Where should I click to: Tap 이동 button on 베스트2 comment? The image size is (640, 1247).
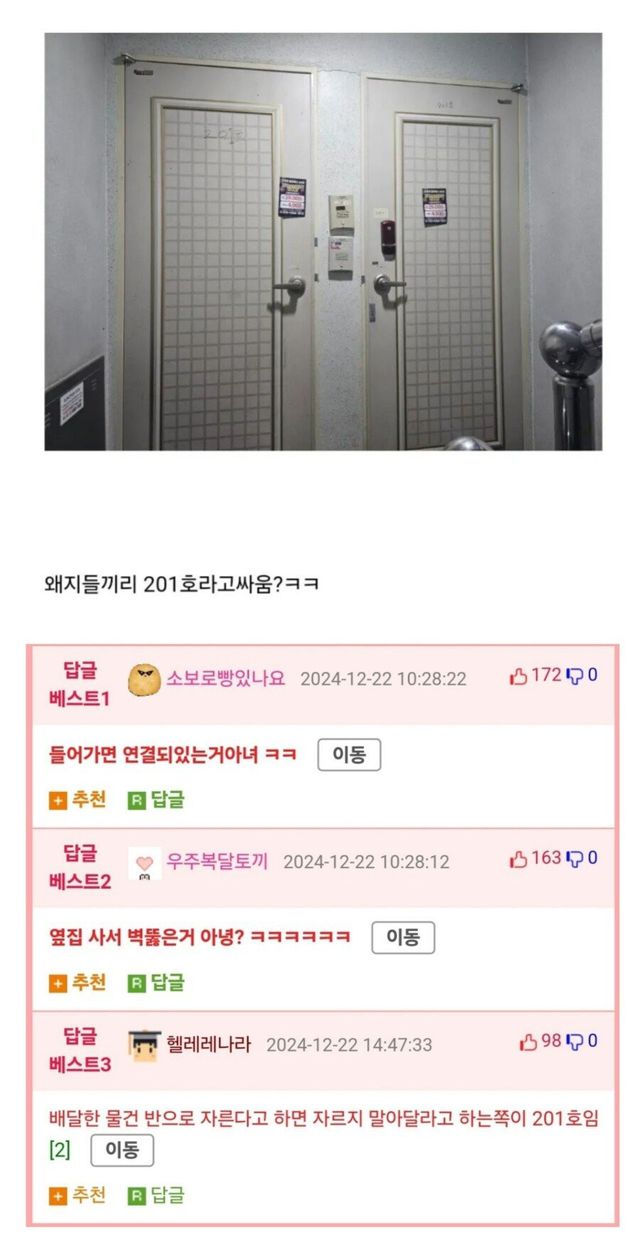click(x=403, y=938)
